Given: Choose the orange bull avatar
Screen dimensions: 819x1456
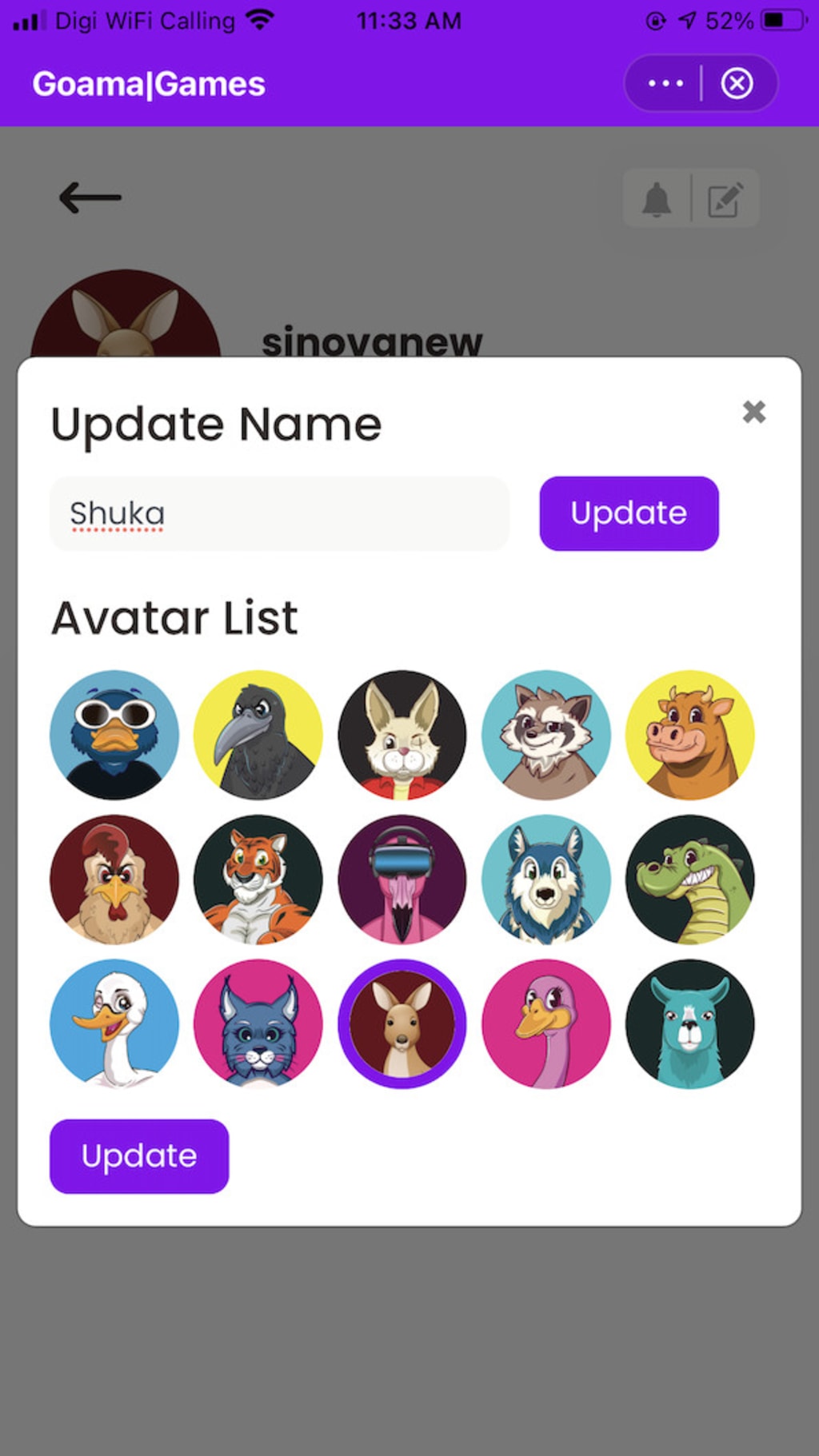Looking at the screenshot, I should (690, 735).
